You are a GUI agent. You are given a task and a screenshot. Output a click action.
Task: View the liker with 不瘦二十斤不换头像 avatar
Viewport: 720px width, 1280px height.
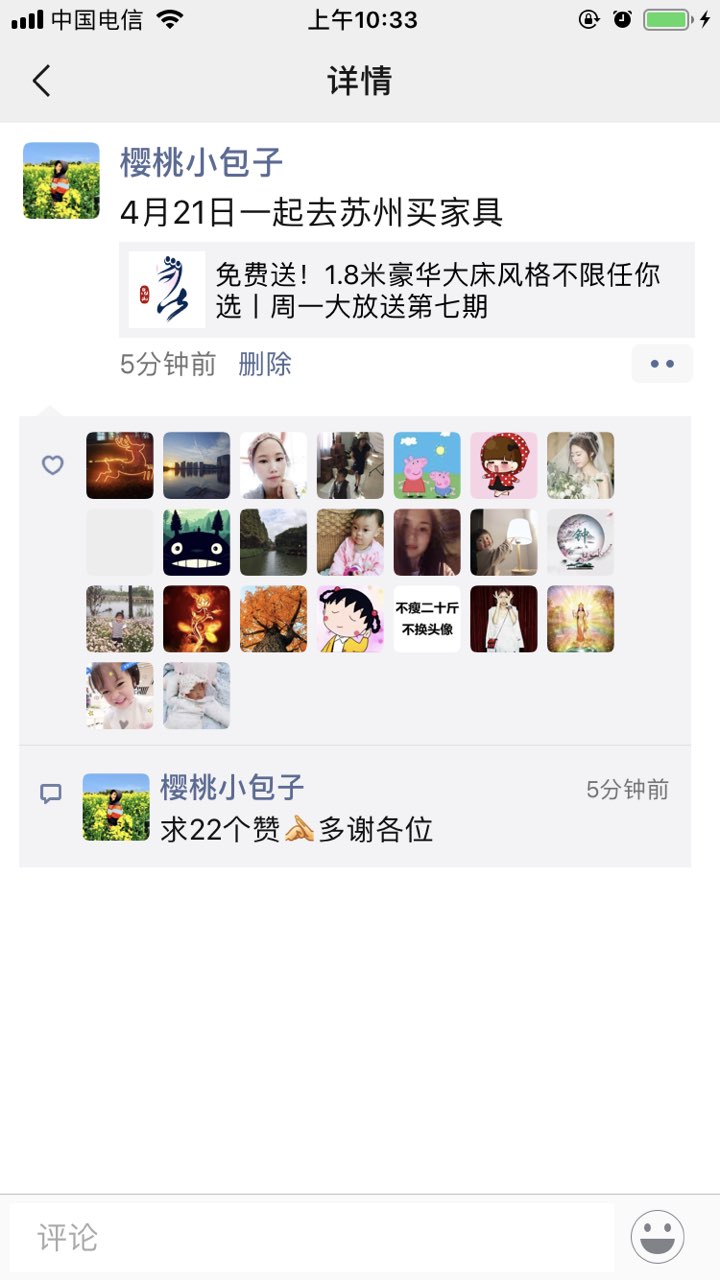(x=427, y=619)
